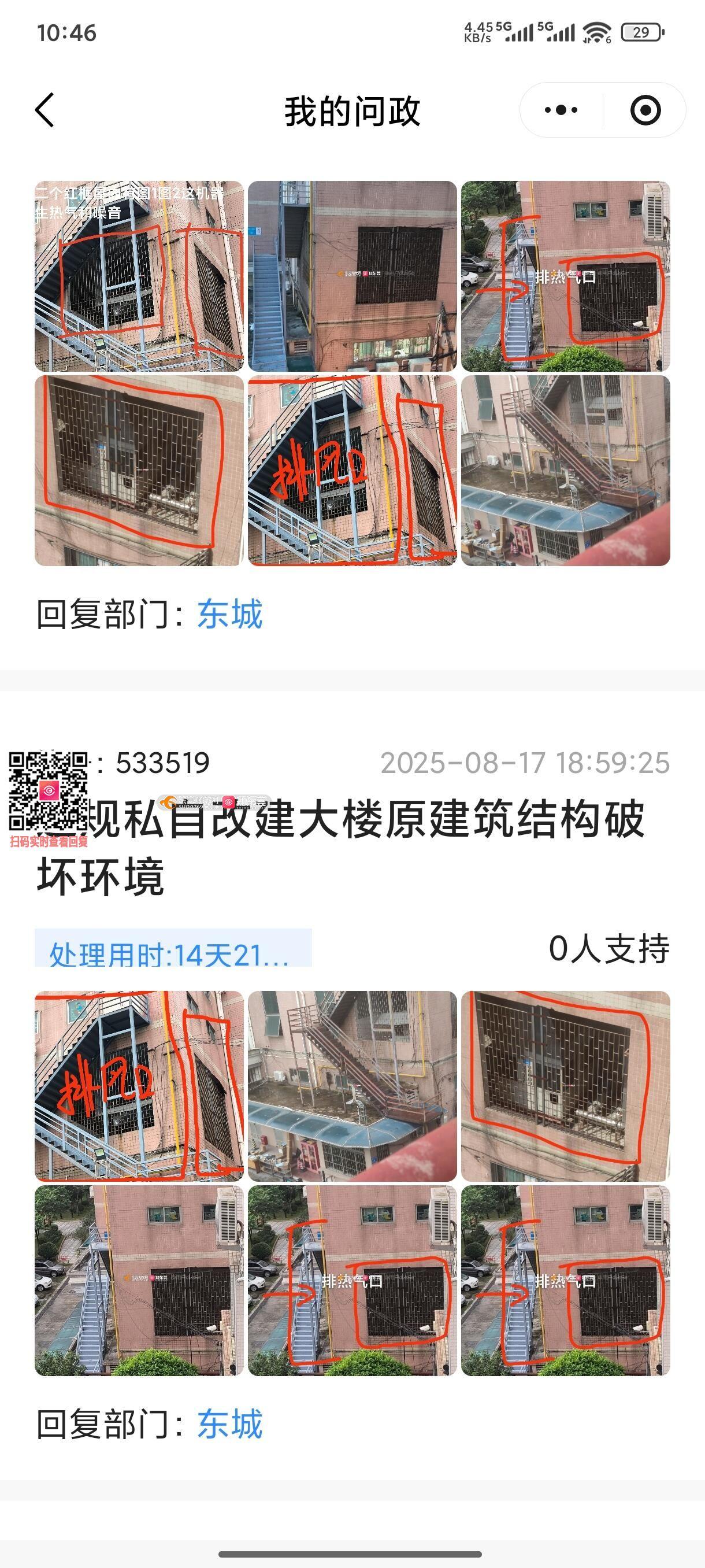
Task: Open the mini program three-dot menu
Action: click(561, 110)
